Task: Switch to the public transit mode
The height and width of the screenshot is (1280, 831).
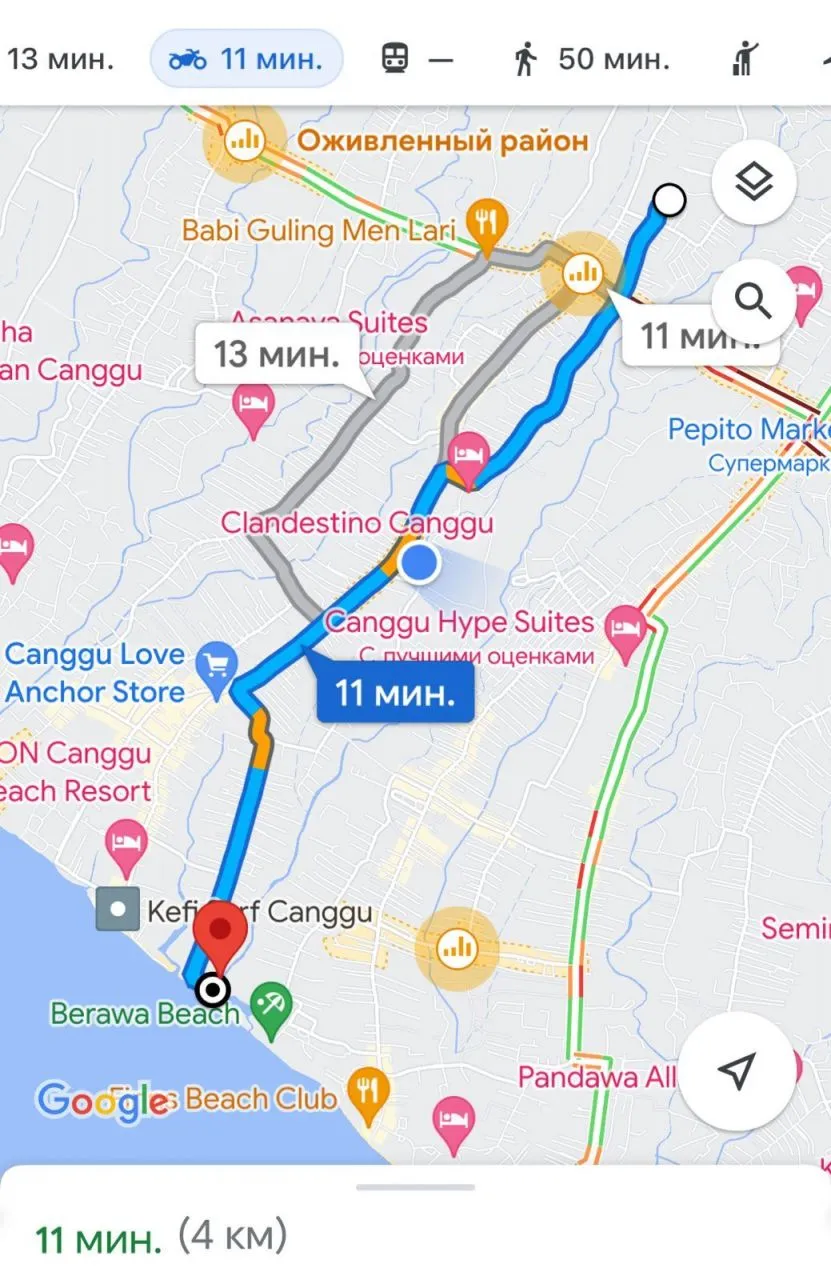Action: point(417,59)
